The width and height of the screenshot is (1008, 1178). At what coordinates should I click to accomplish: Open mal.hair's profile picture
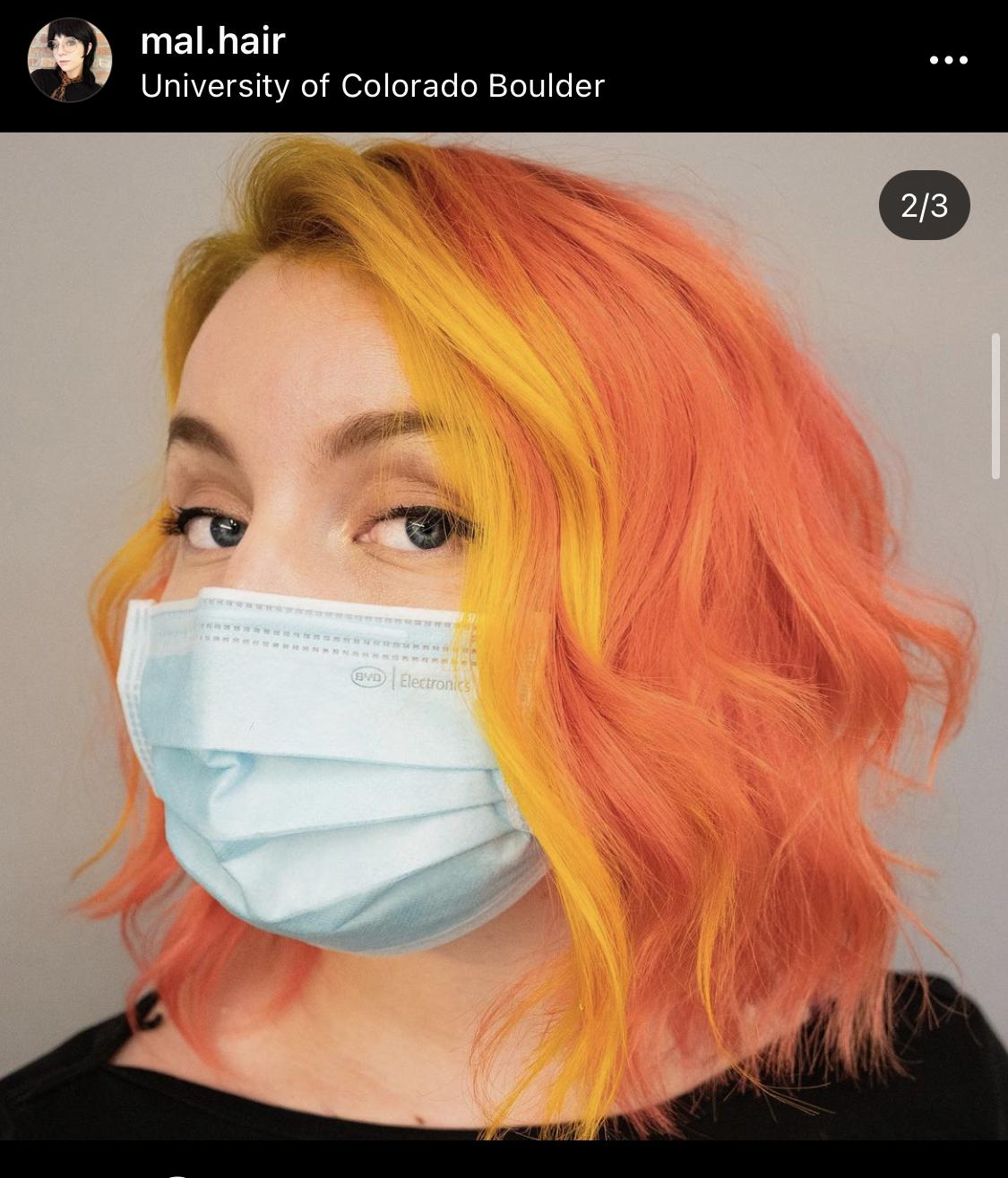pyautogui.click(x=70, y=60)
